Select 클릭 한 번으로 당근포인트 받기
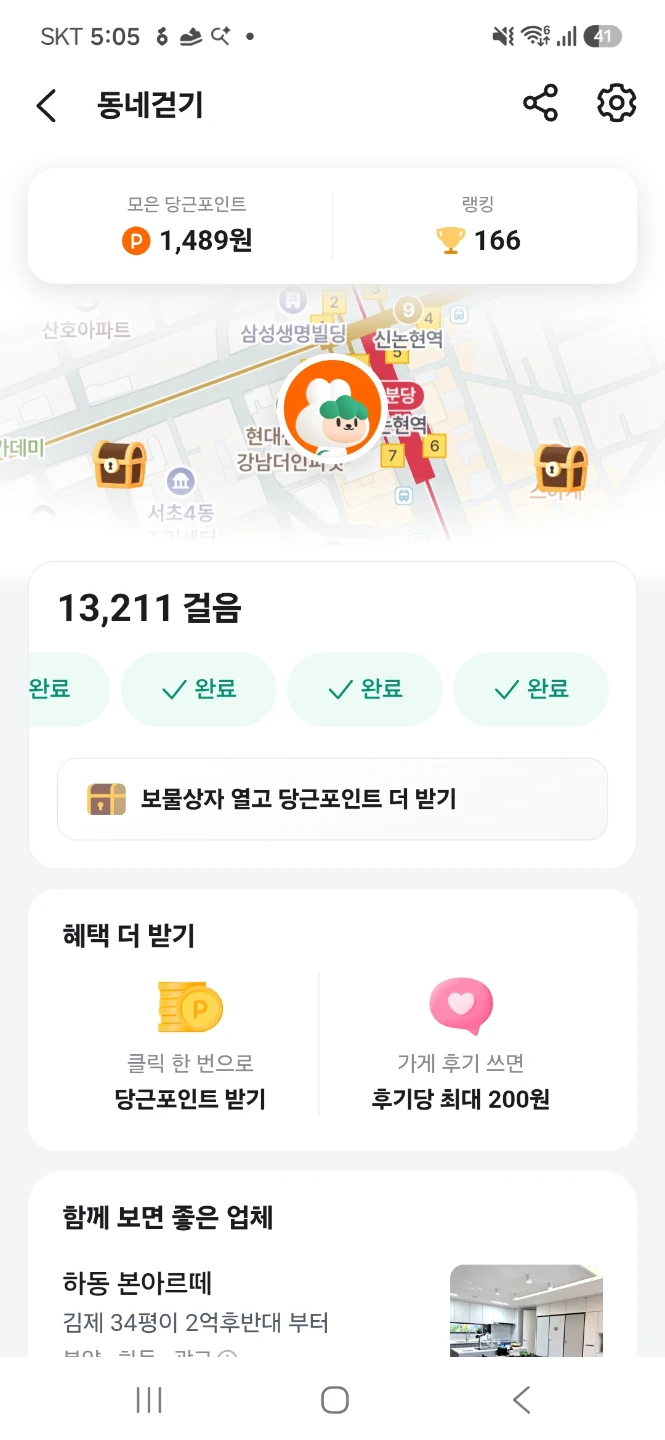This screenshot has height=1440, width=665. point(190,1046)
